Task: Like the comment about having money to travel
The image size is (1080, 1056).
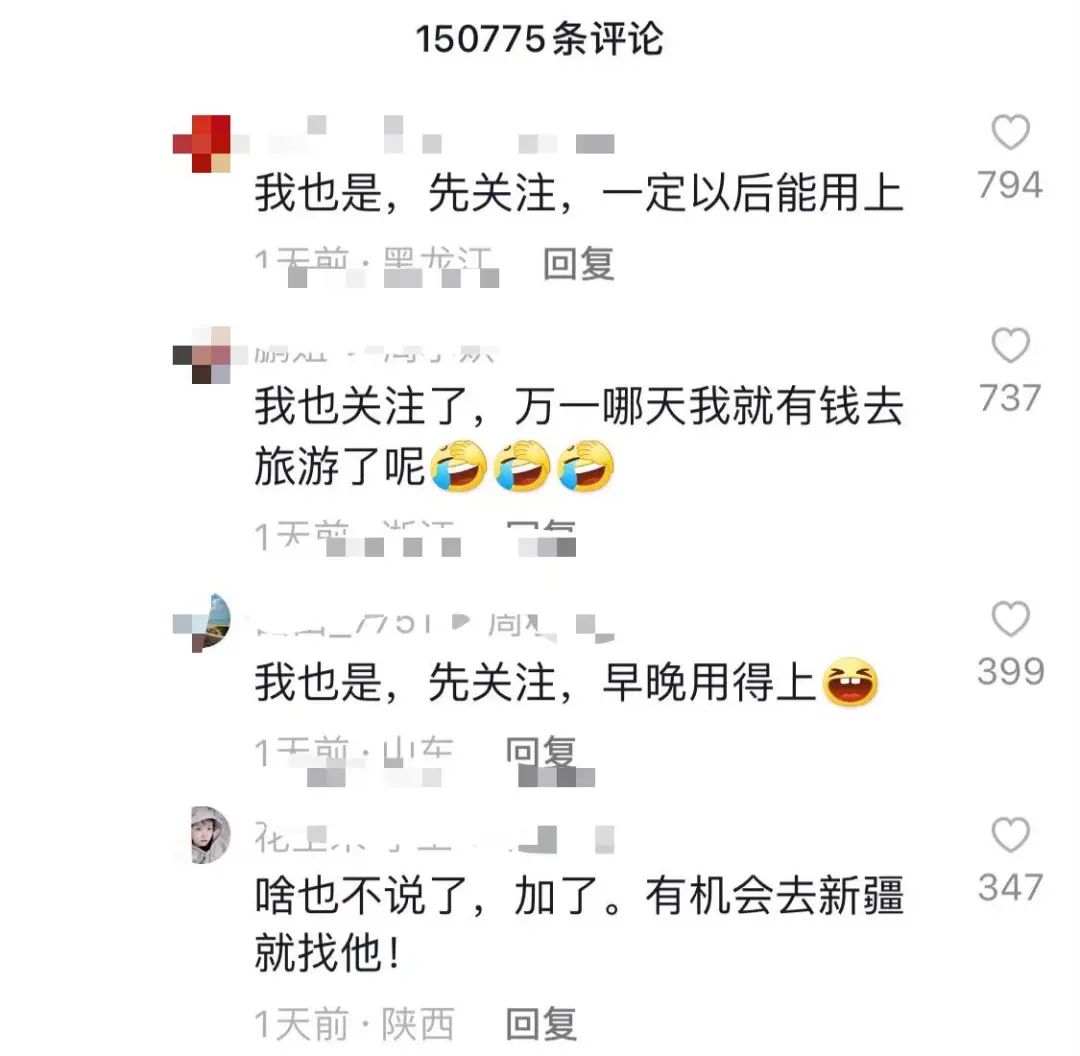Action: [1010, 346]
